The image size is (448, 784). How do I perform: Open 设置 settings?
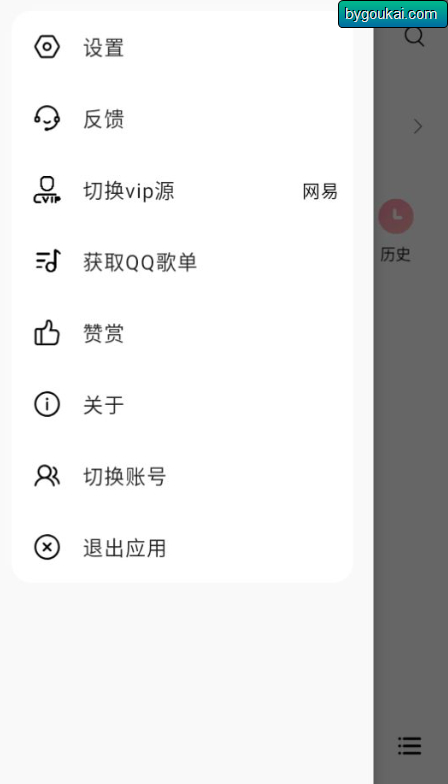pos(182,48)
